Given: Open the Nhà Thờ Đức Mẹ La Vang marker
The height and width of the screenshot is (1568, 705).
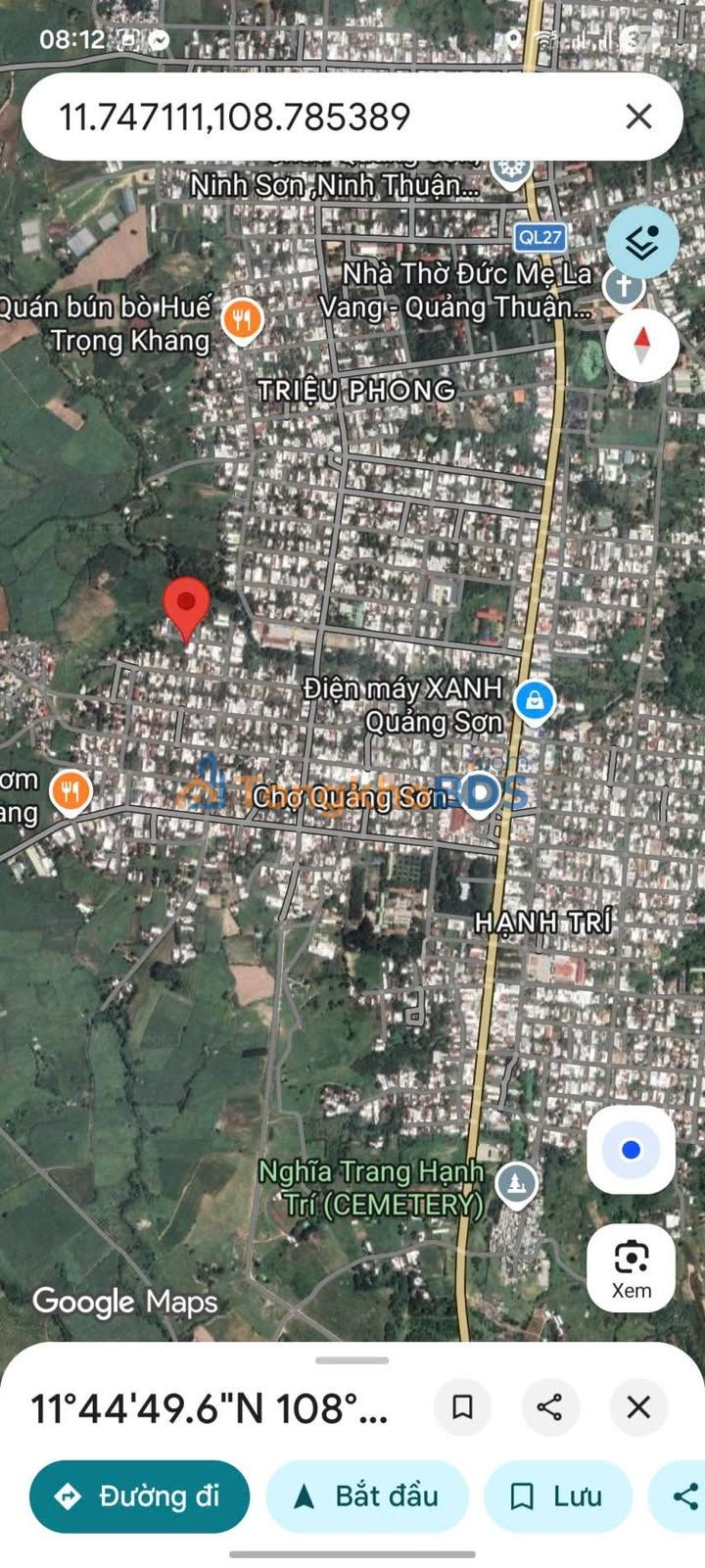Looking at the screenshot, I should point(624,288).
